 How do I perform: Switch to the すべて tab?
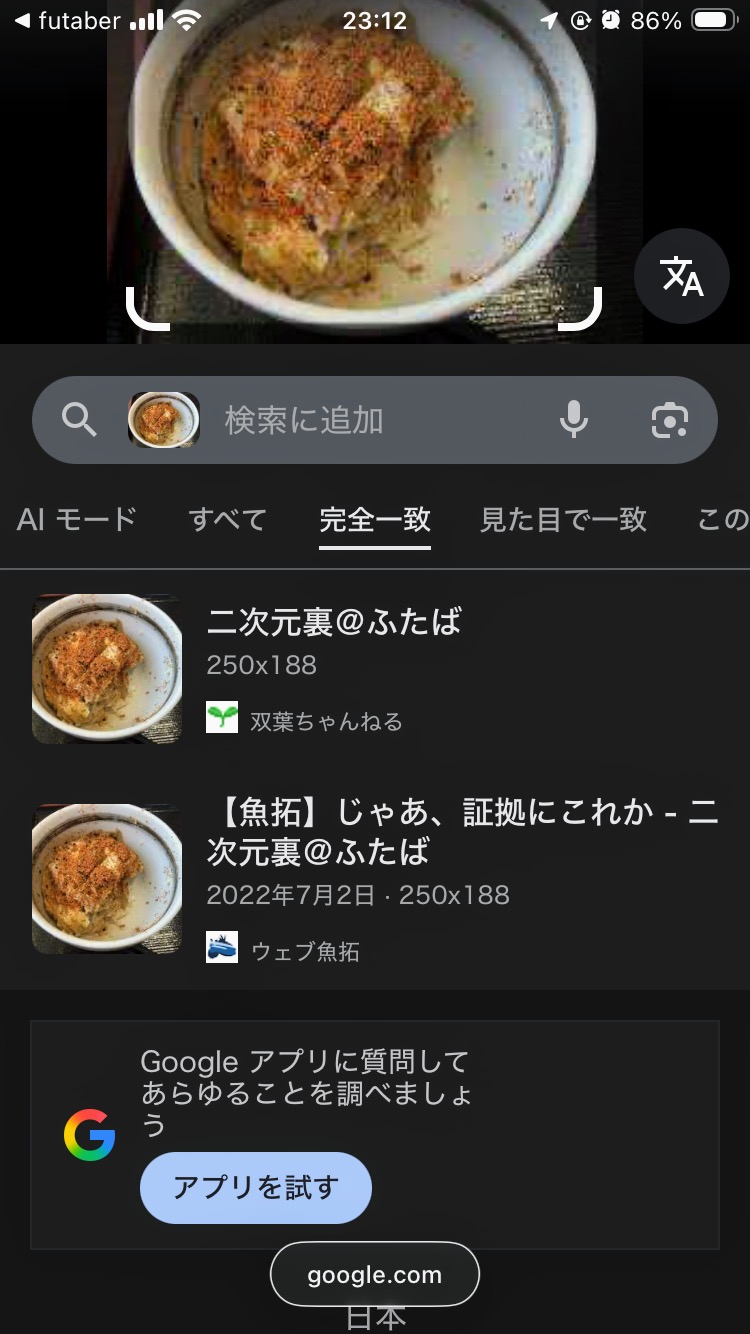coord(228,520)
